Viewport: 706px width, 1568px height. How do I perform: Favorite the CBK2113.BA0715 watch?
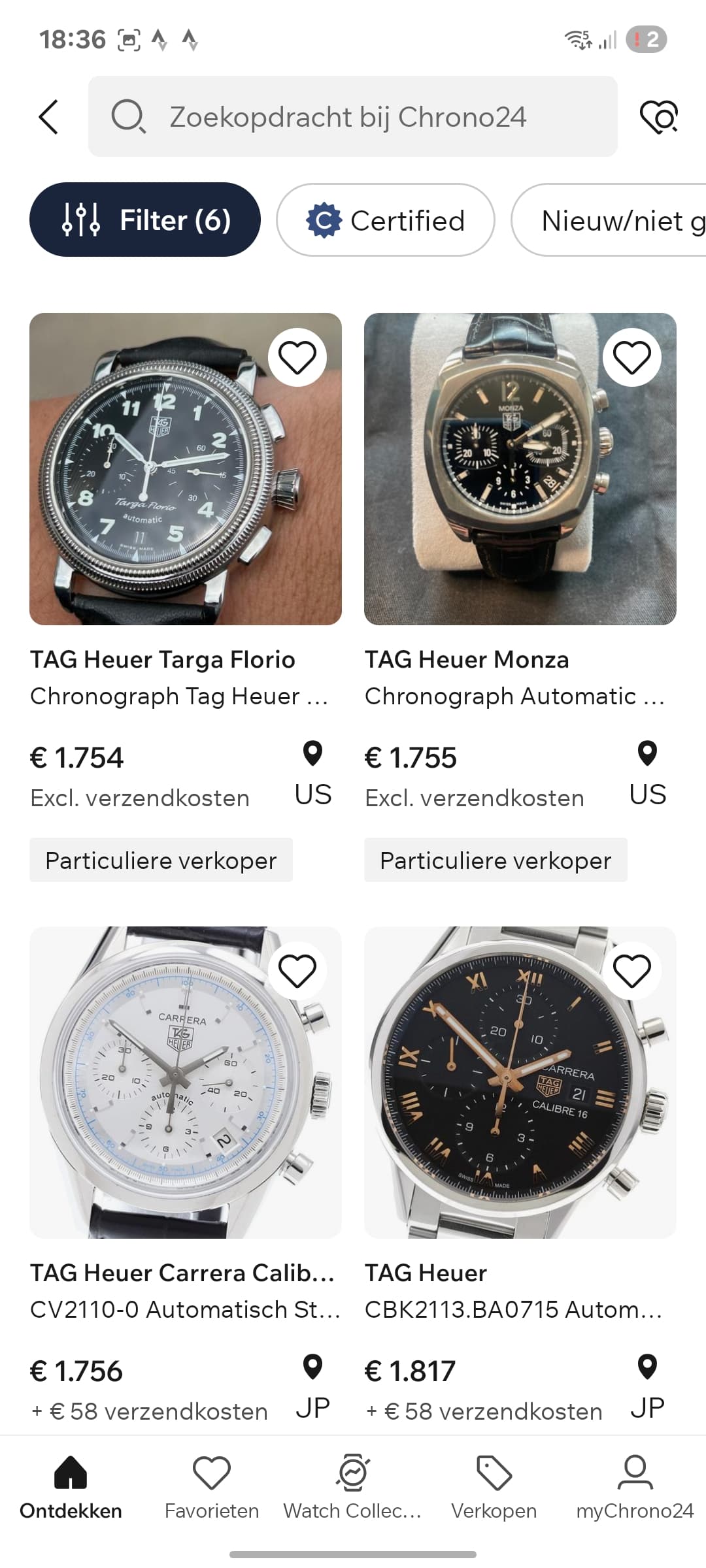click(631, 971)
